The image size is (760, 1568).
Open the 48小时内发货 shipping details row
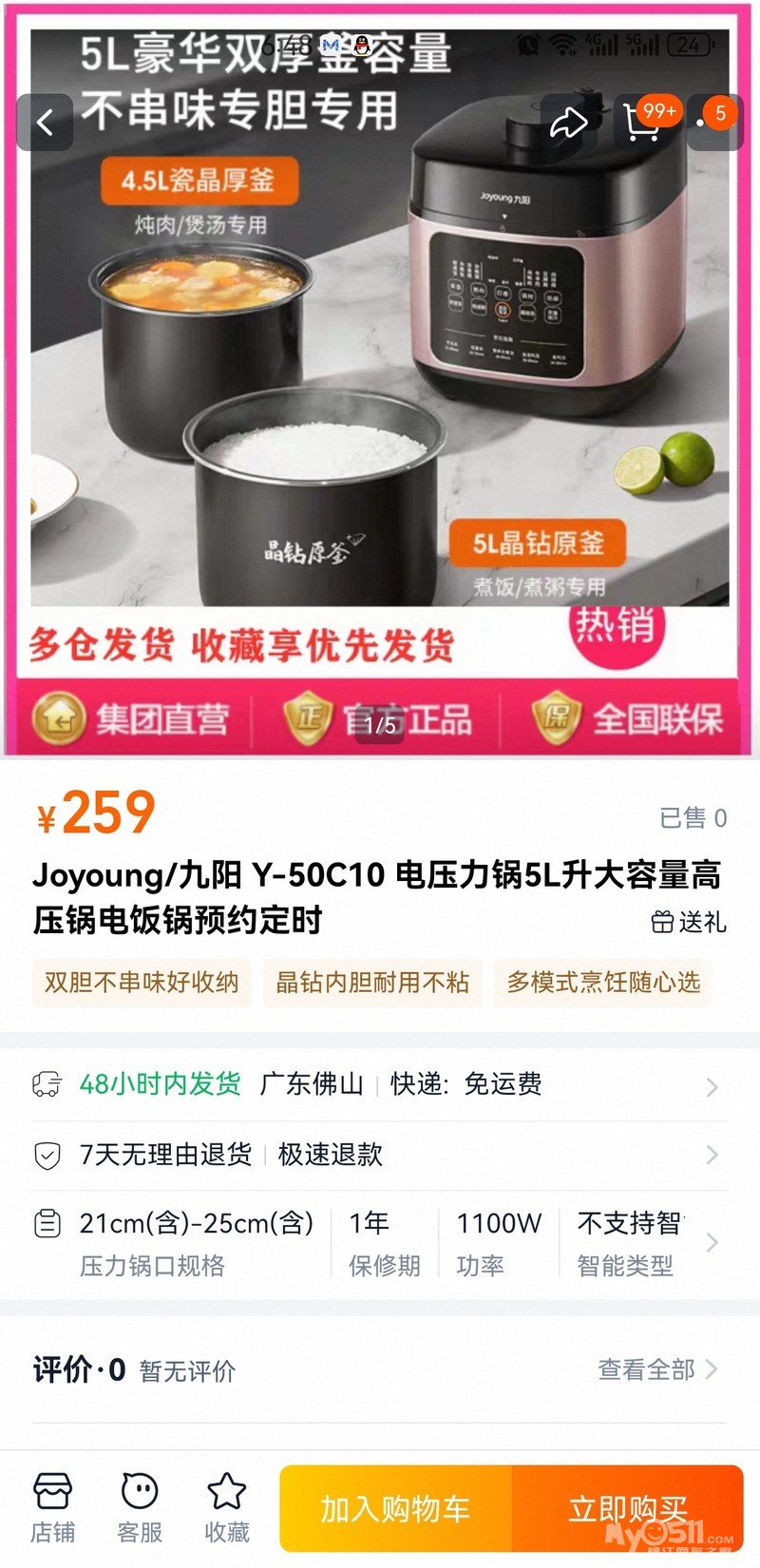click(380, 1084)
